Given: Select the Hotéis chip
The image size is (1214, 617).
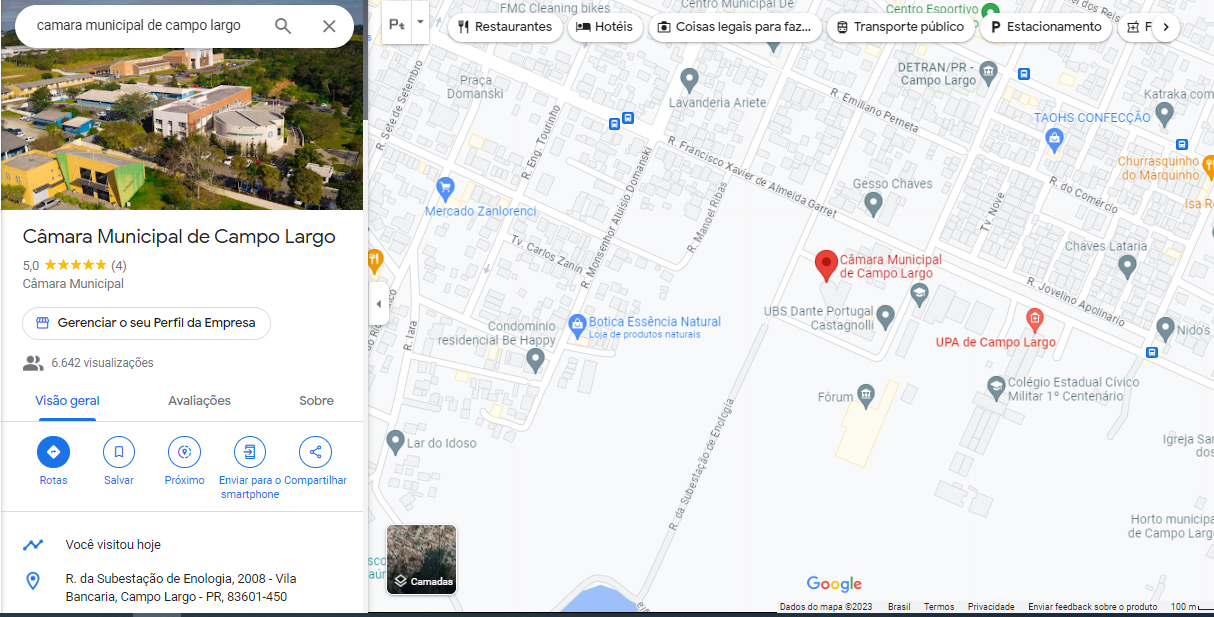Looking at the screenshot, I should click(605, 27).
